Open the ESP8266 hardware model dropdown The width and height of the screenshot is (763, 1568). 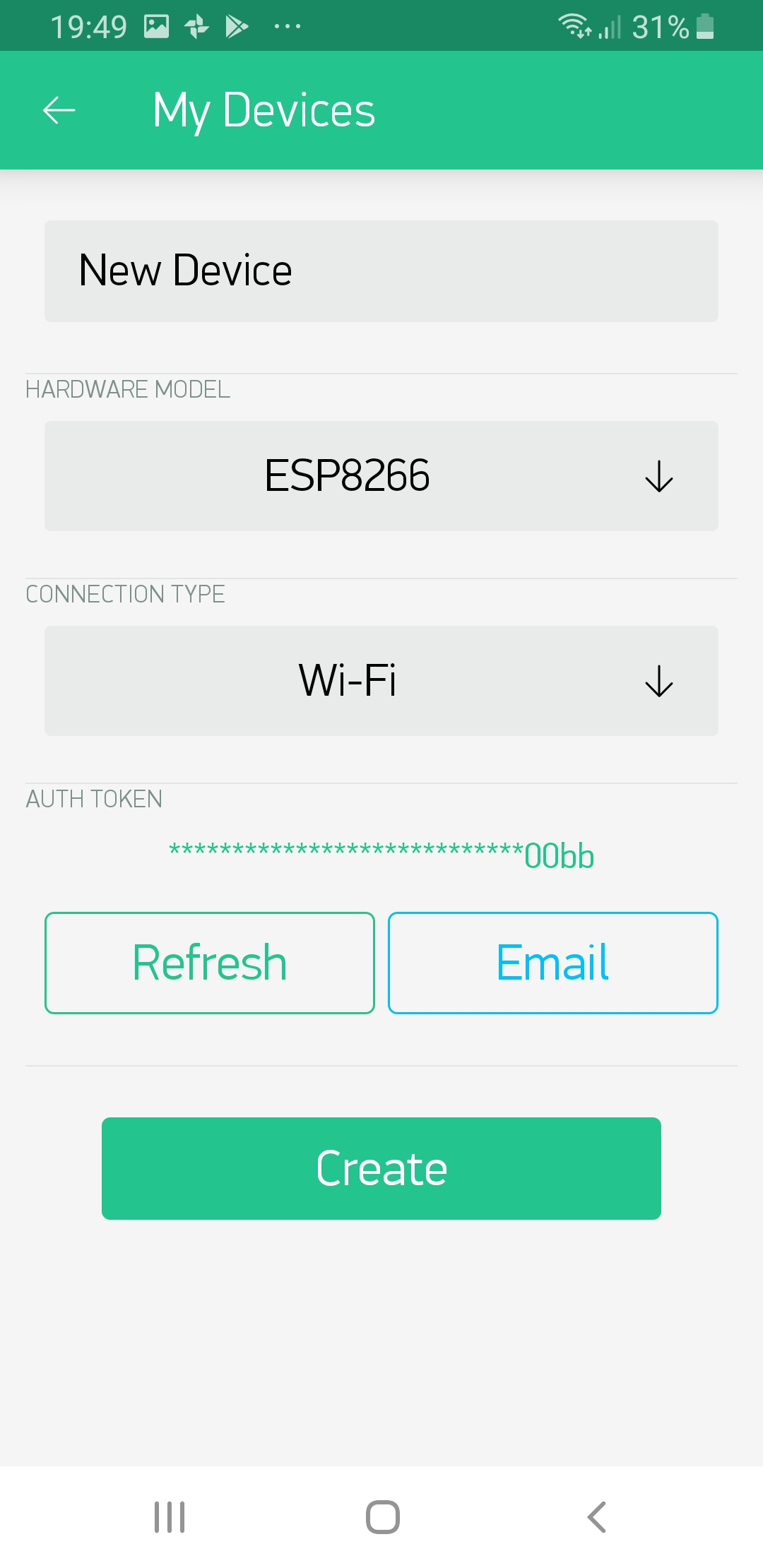tap(381, 476)
